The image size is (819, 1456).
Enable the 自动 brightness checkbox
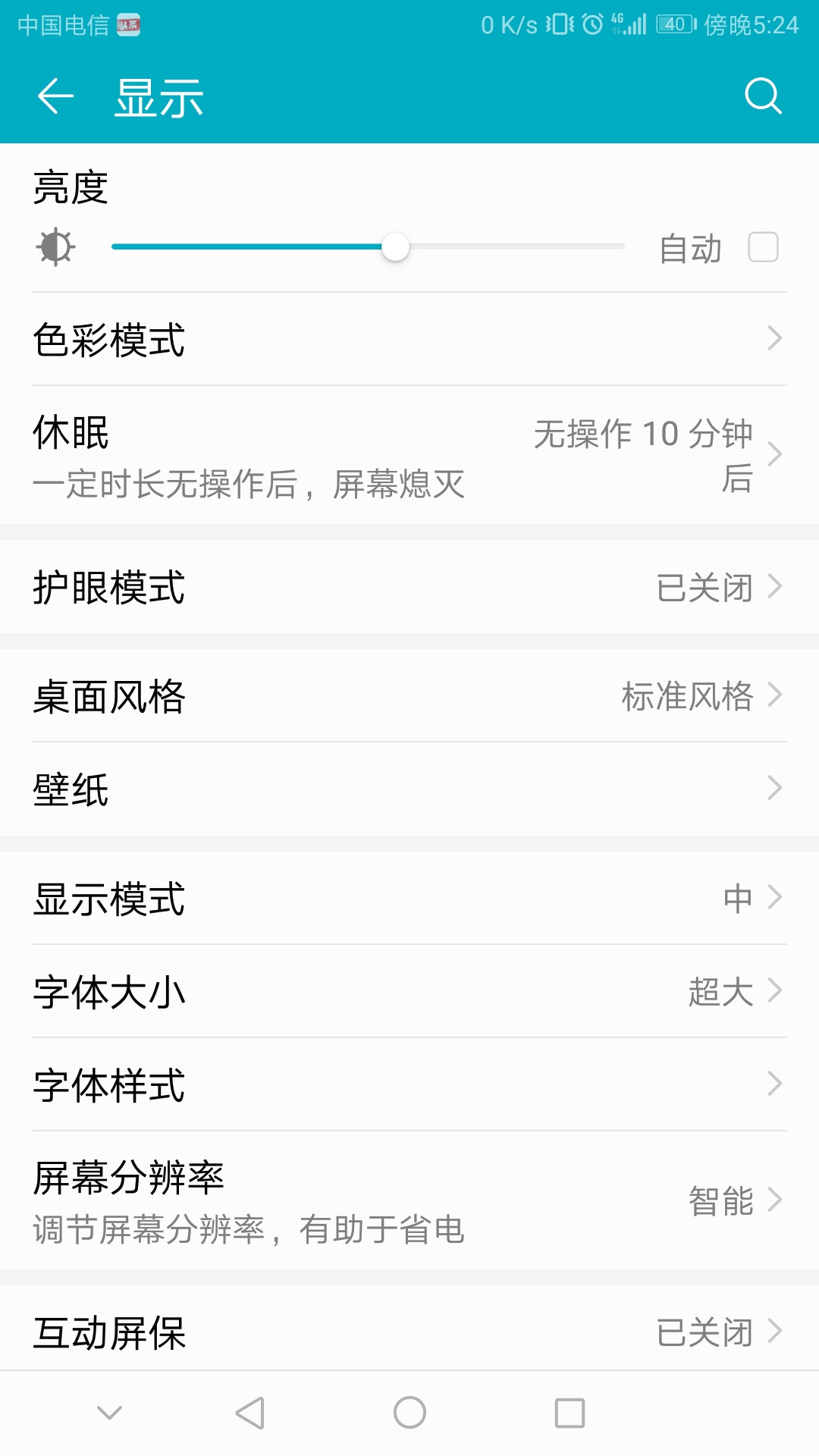[x=763, y=247]
